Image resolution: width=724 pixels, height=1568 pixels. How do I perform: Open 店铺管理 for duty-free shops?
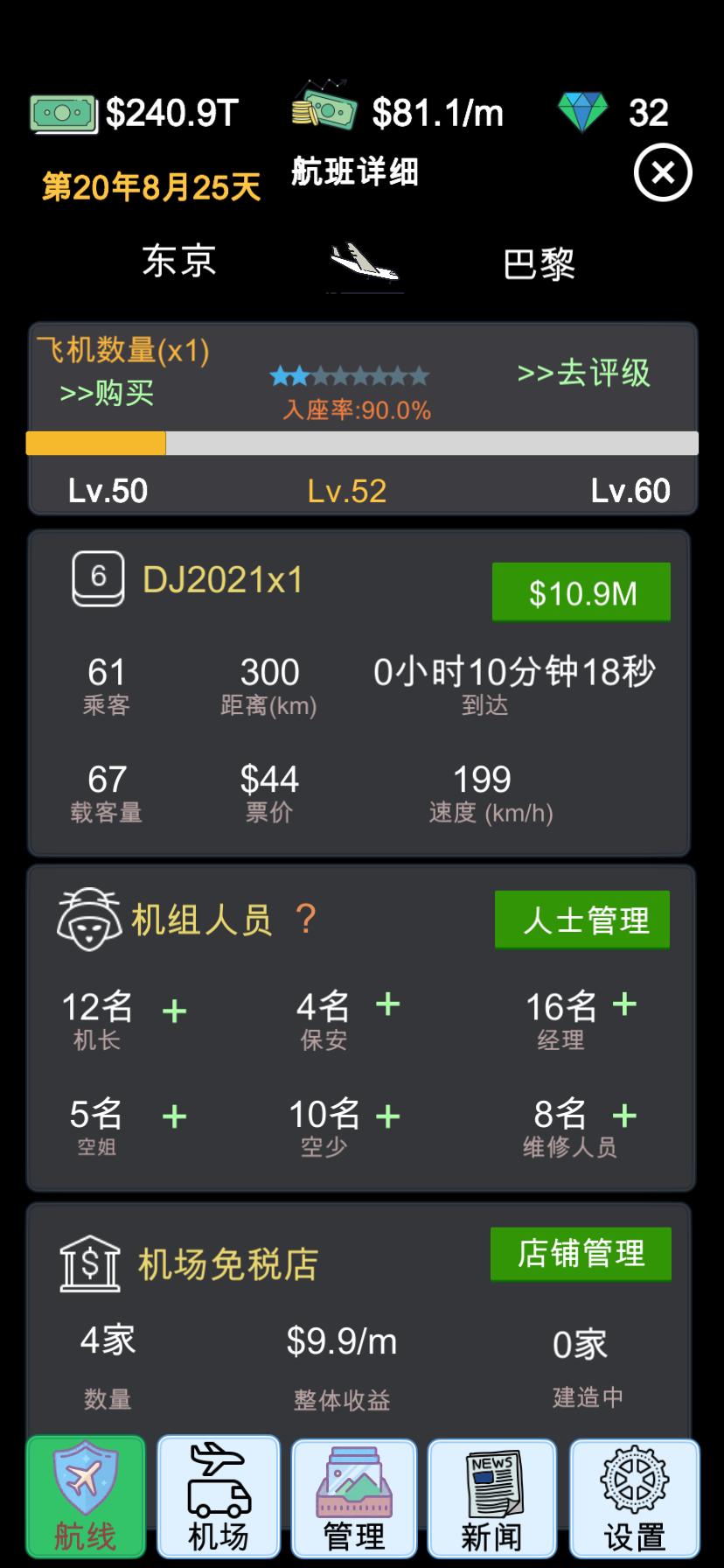point(581,1253)
